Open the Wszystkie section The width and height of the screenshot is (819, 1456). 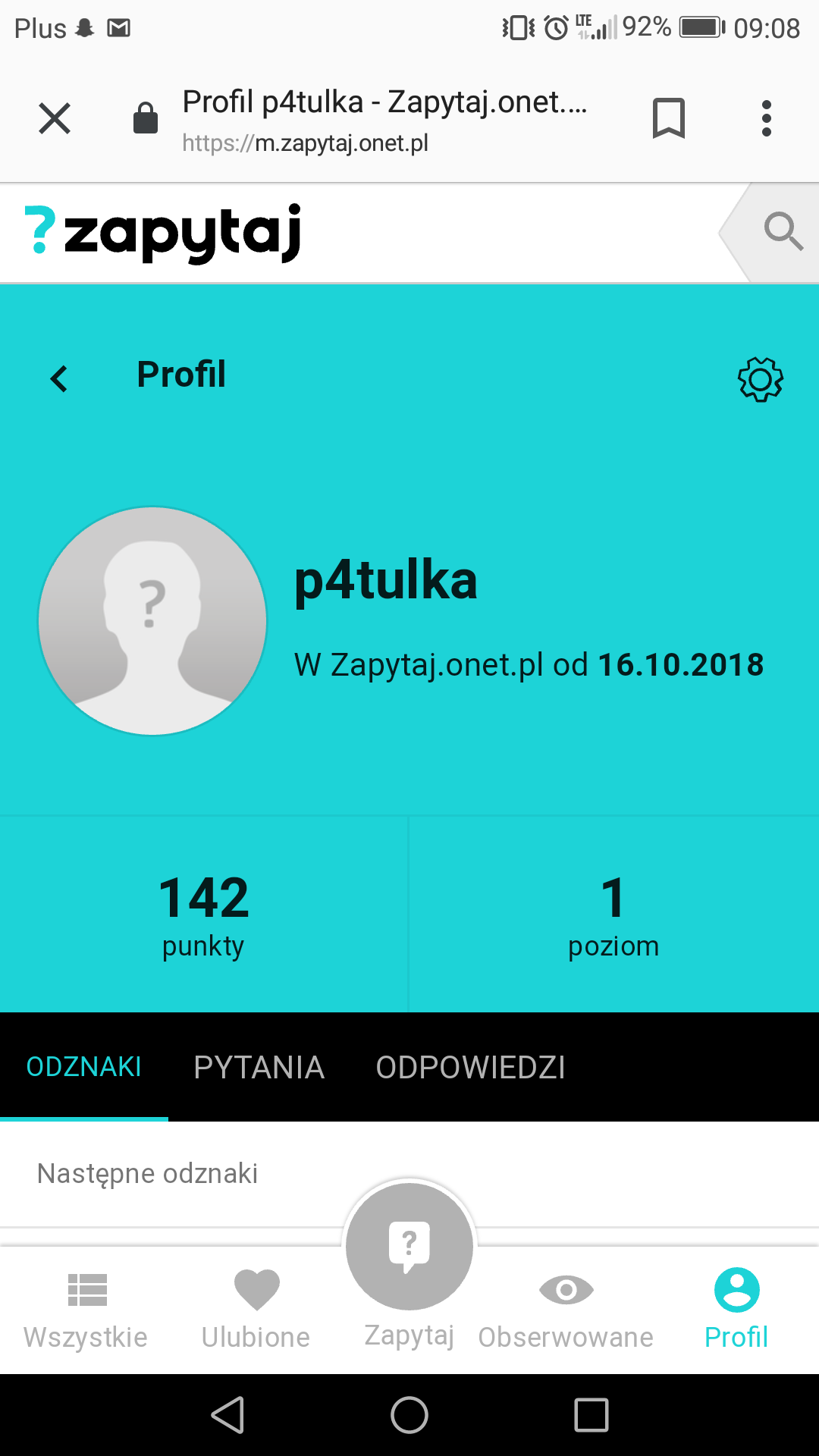pyautogui.click(x=86, y=1308)
